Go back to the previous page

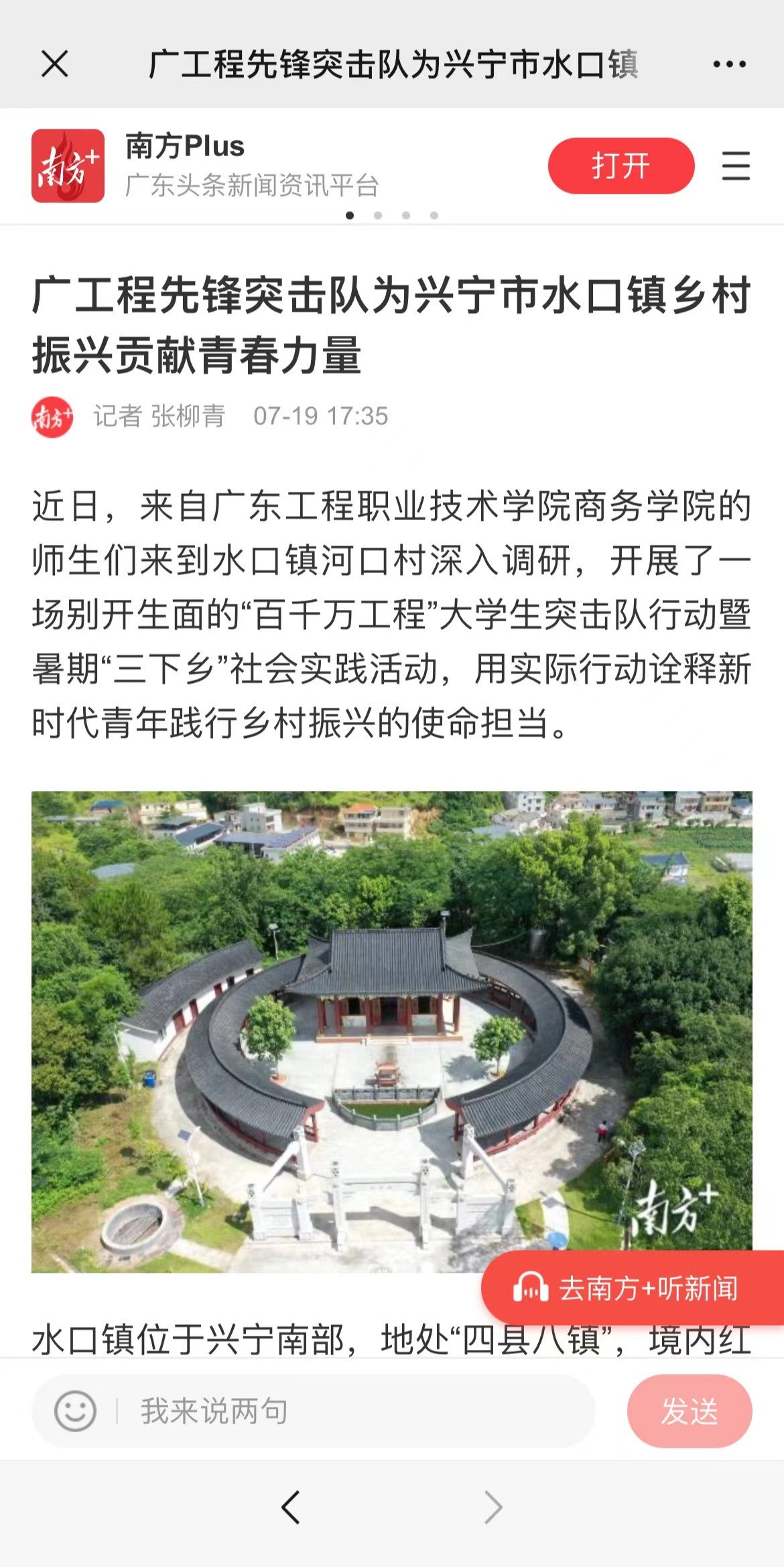[291, 1508]
